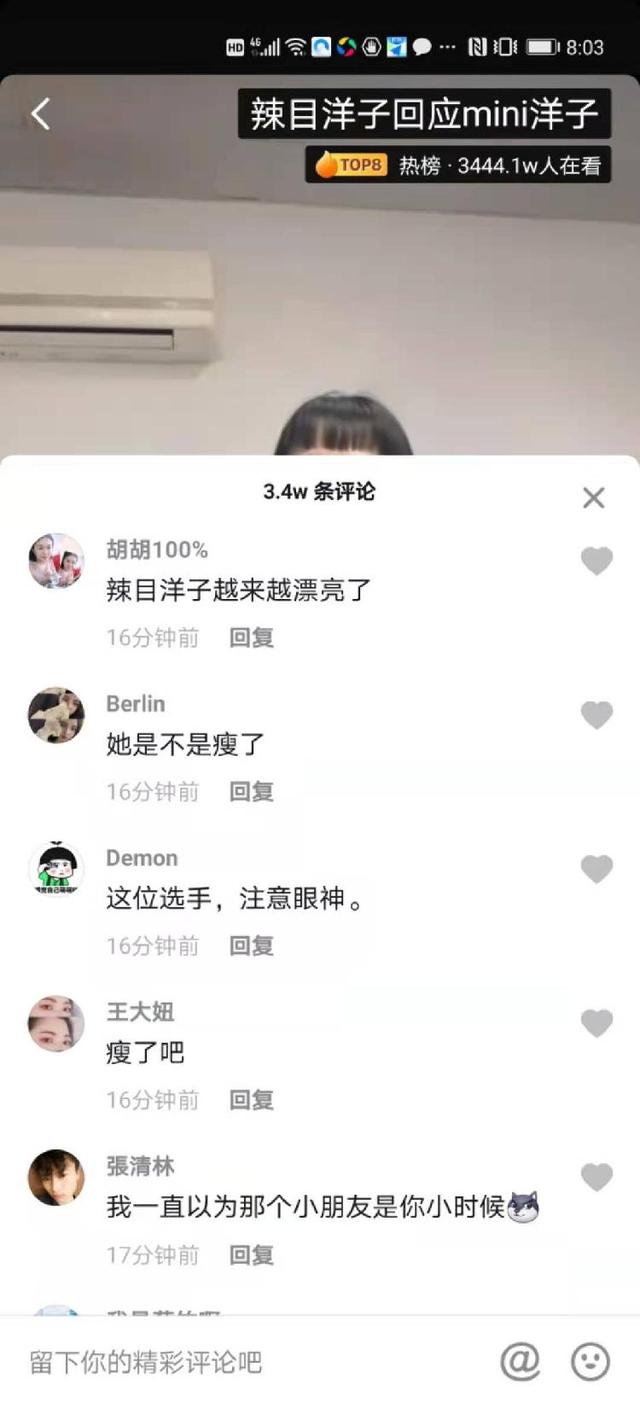Screen dimensions: 640x1408
Task: Open Berlin's profile avatar
Action: (x=56, y=715)
